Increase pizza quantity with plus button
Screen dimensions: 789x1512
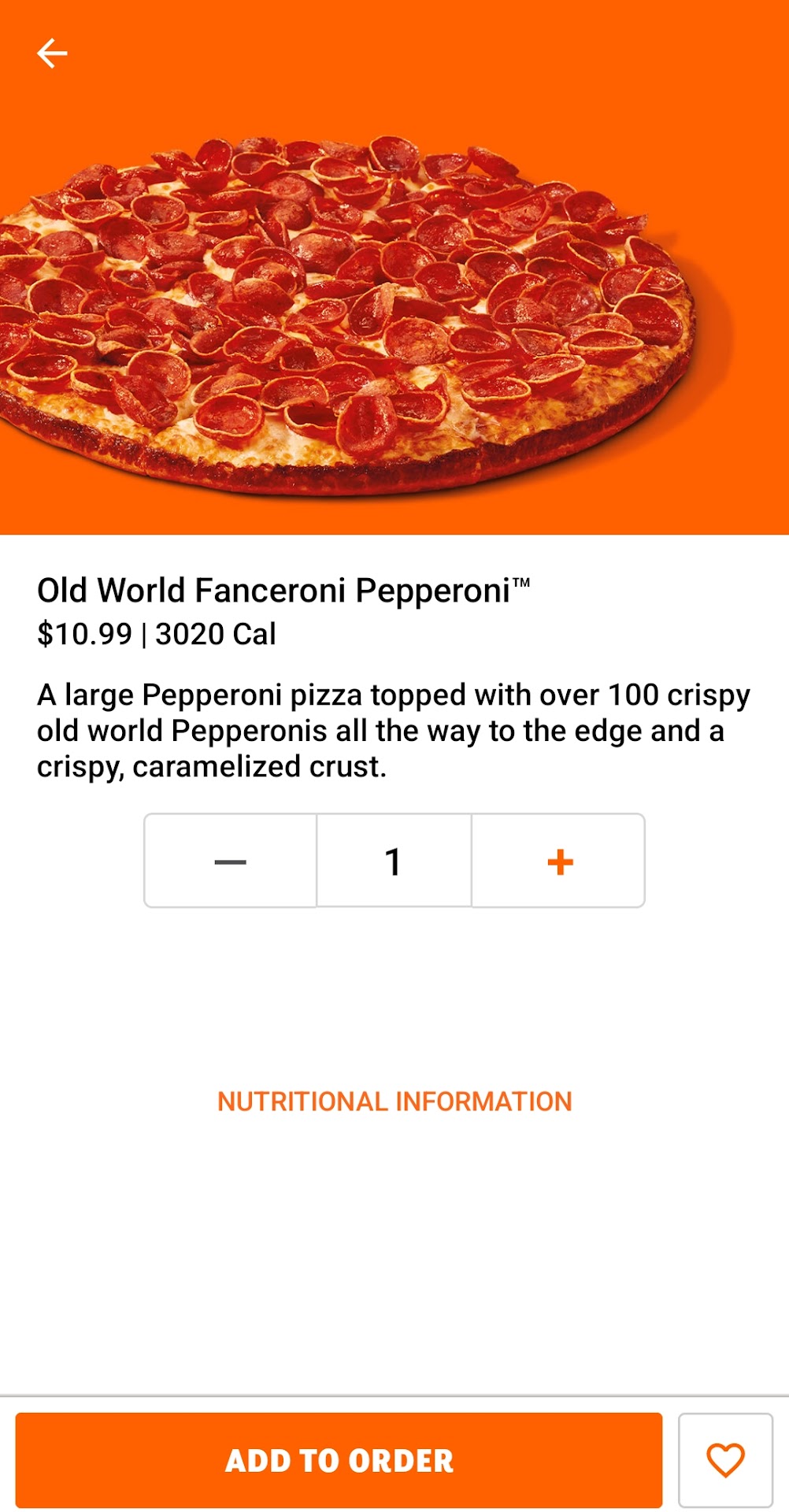coord(559,861)
